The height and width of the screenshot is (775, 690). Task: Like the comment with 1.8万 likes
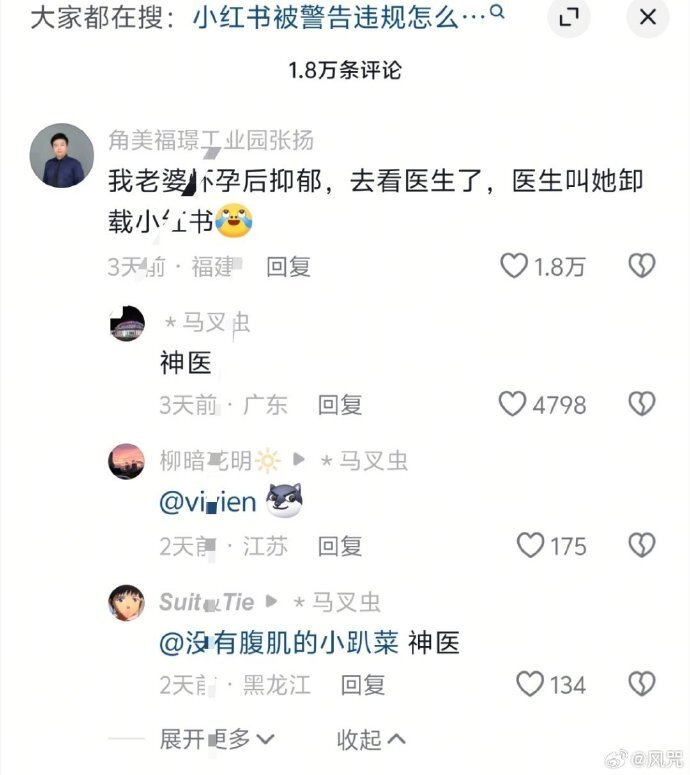[x=513, y=266]
